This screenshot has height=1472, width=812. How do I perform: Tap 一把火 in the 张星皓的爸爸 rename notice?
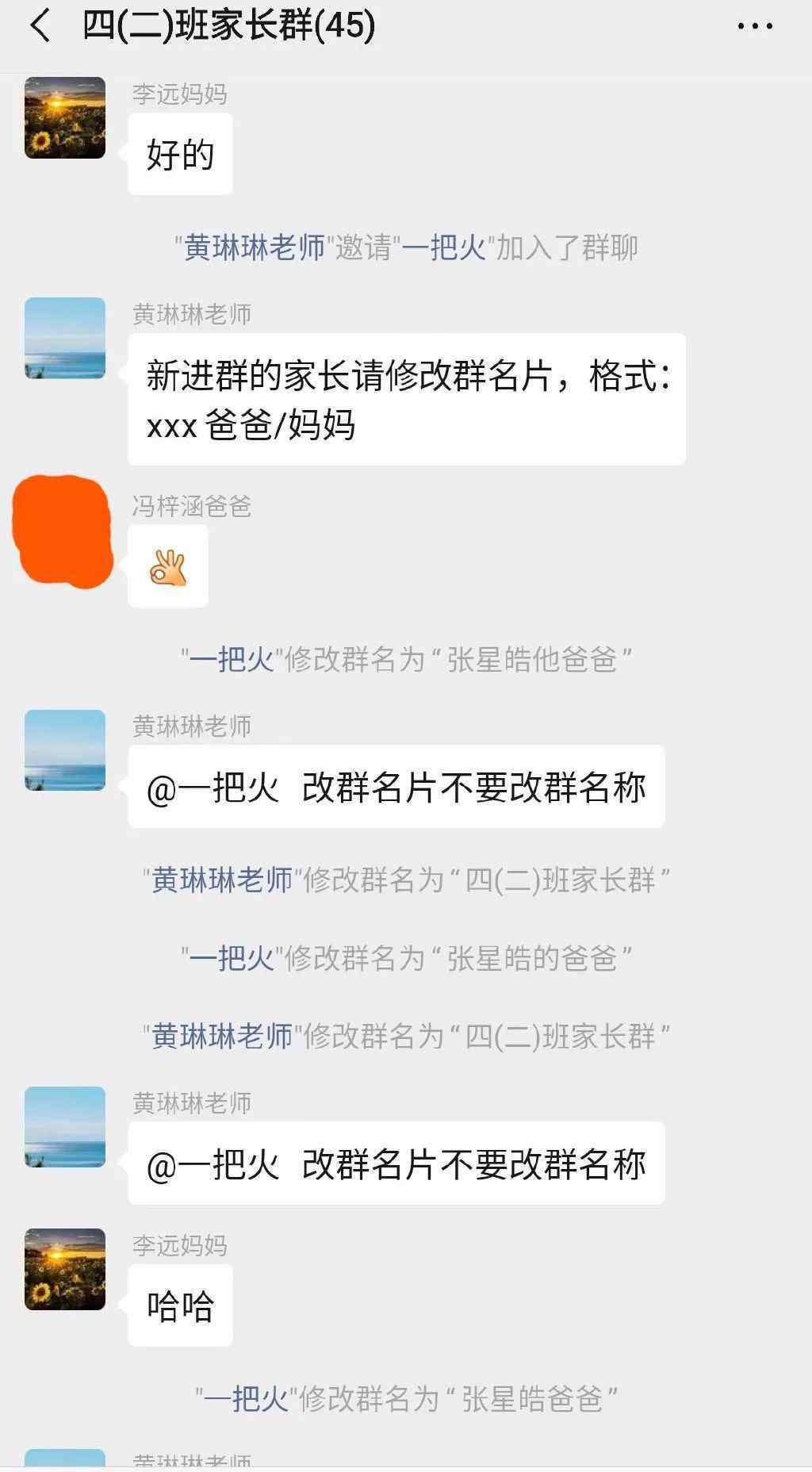[232, 959]
